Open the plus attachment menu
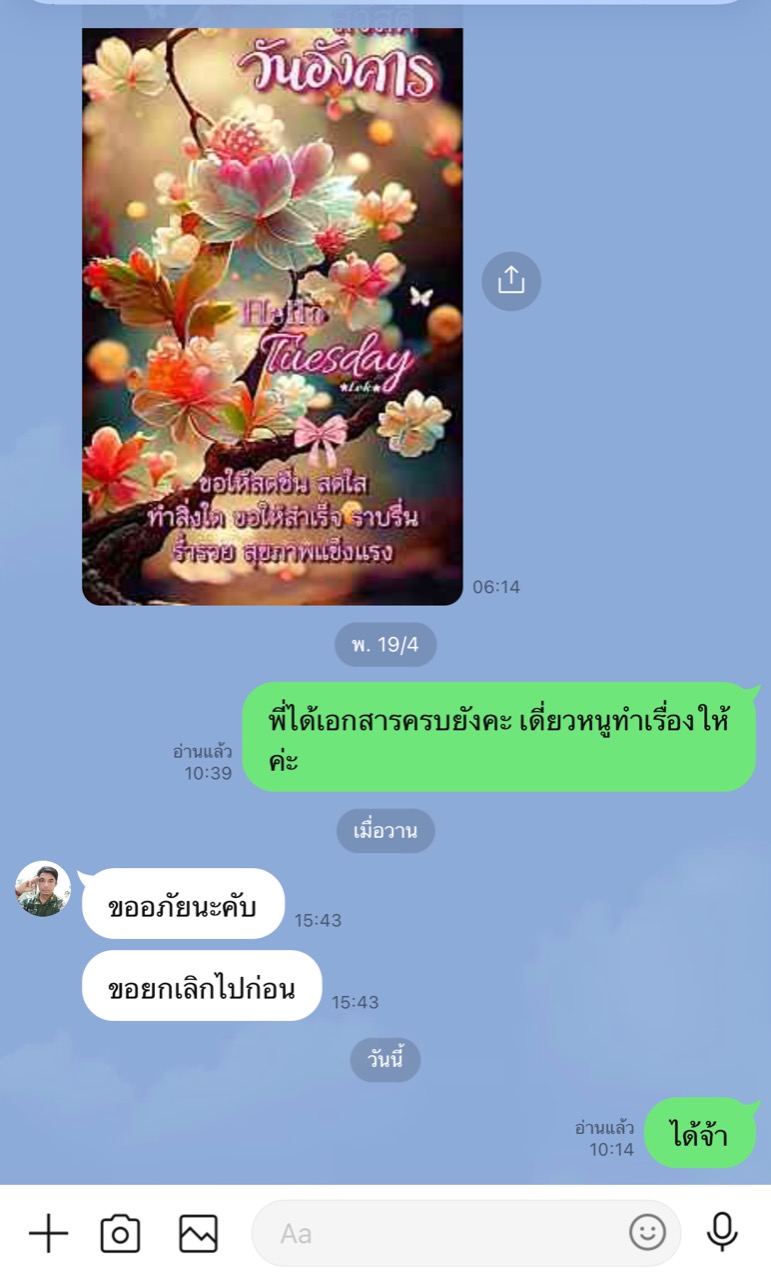The image size is (771, 1280). [x=48, y=1233]
